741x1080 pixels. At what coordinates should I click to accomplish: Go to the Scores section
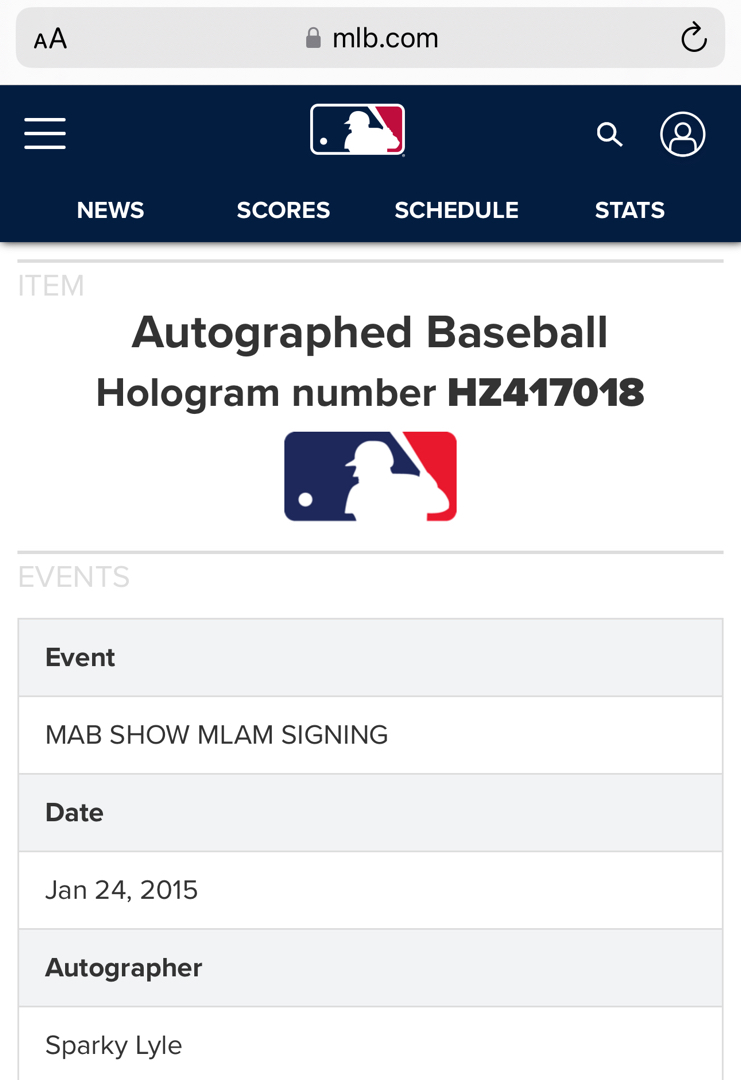(x=283, y=210)
